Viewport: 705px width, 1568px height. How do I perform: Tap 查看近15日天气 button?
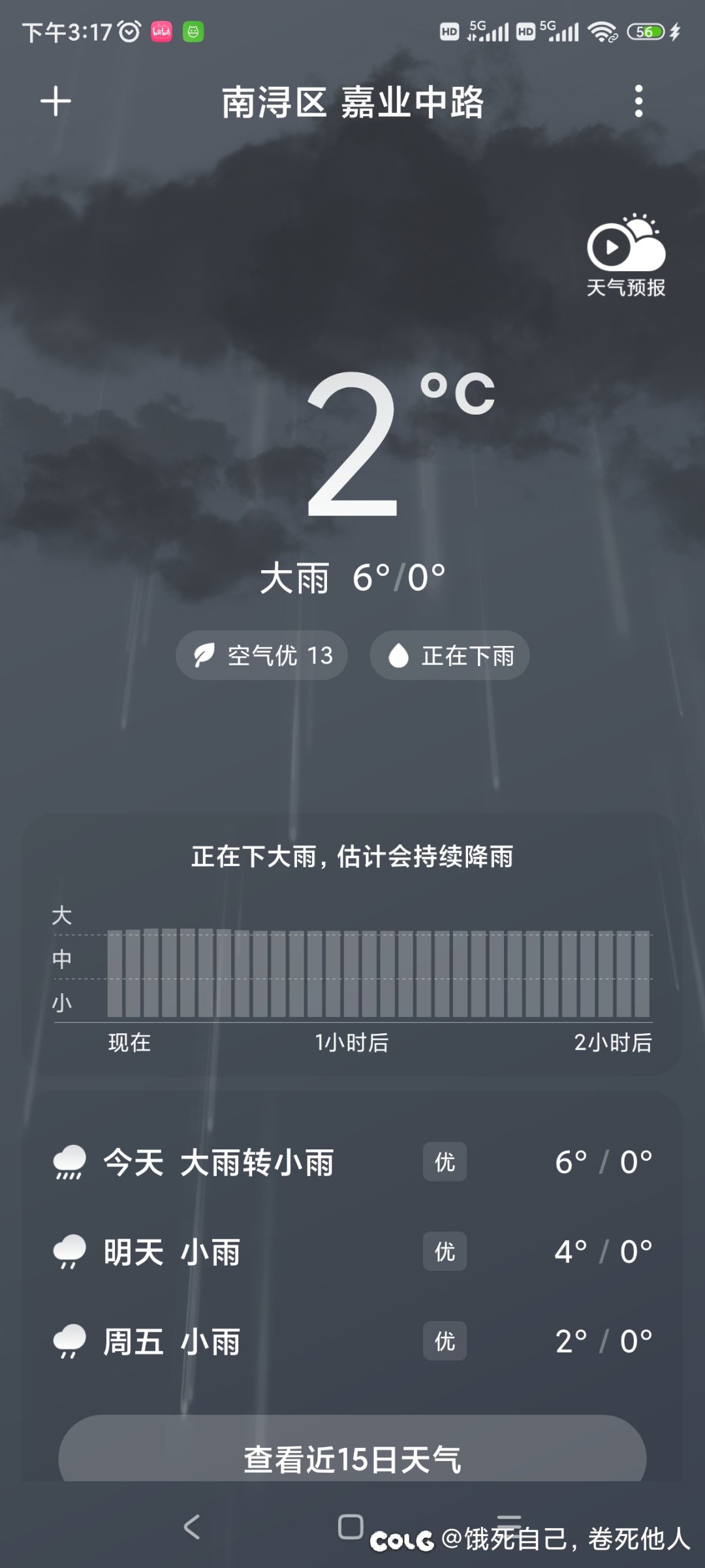[352, 1458]
